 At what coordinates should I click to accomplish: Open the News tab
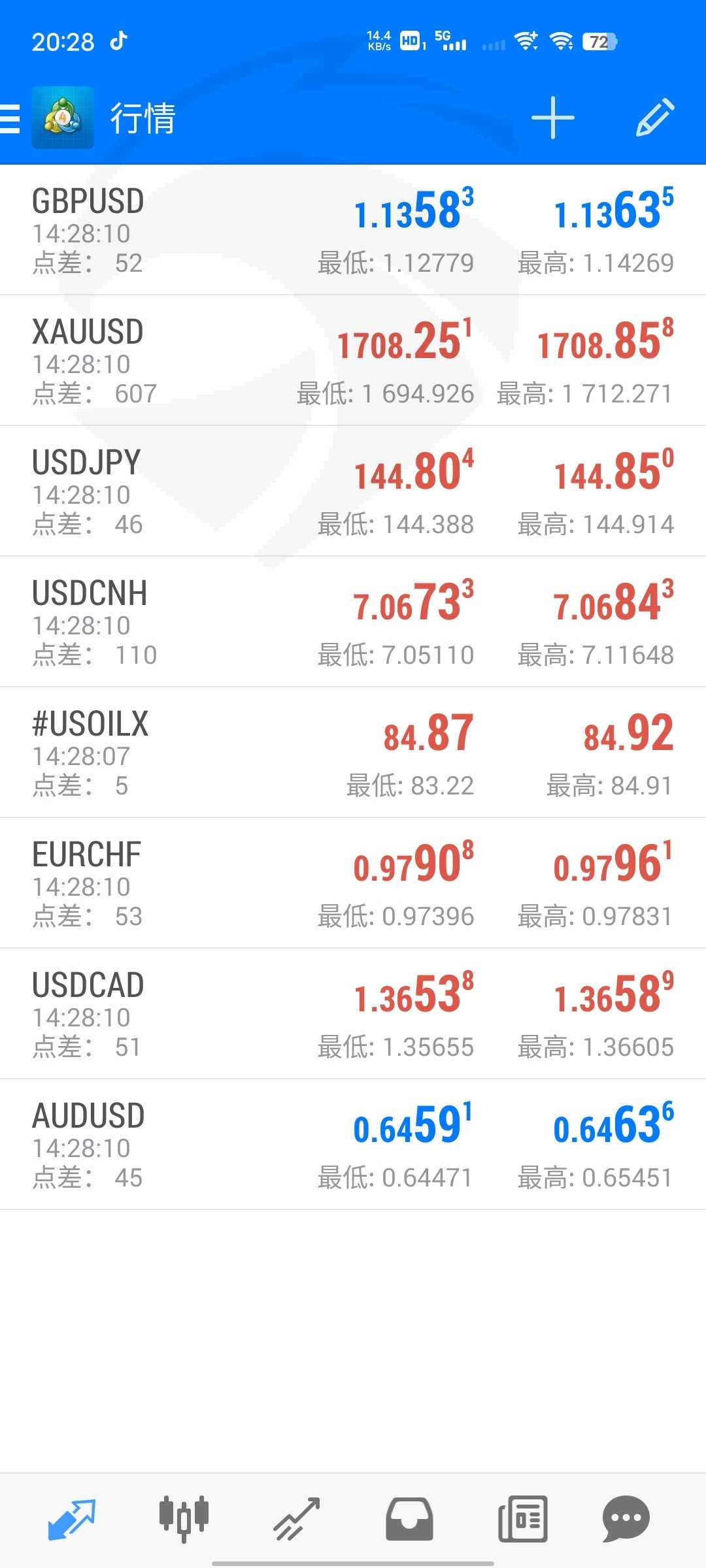coord(522,1519)
